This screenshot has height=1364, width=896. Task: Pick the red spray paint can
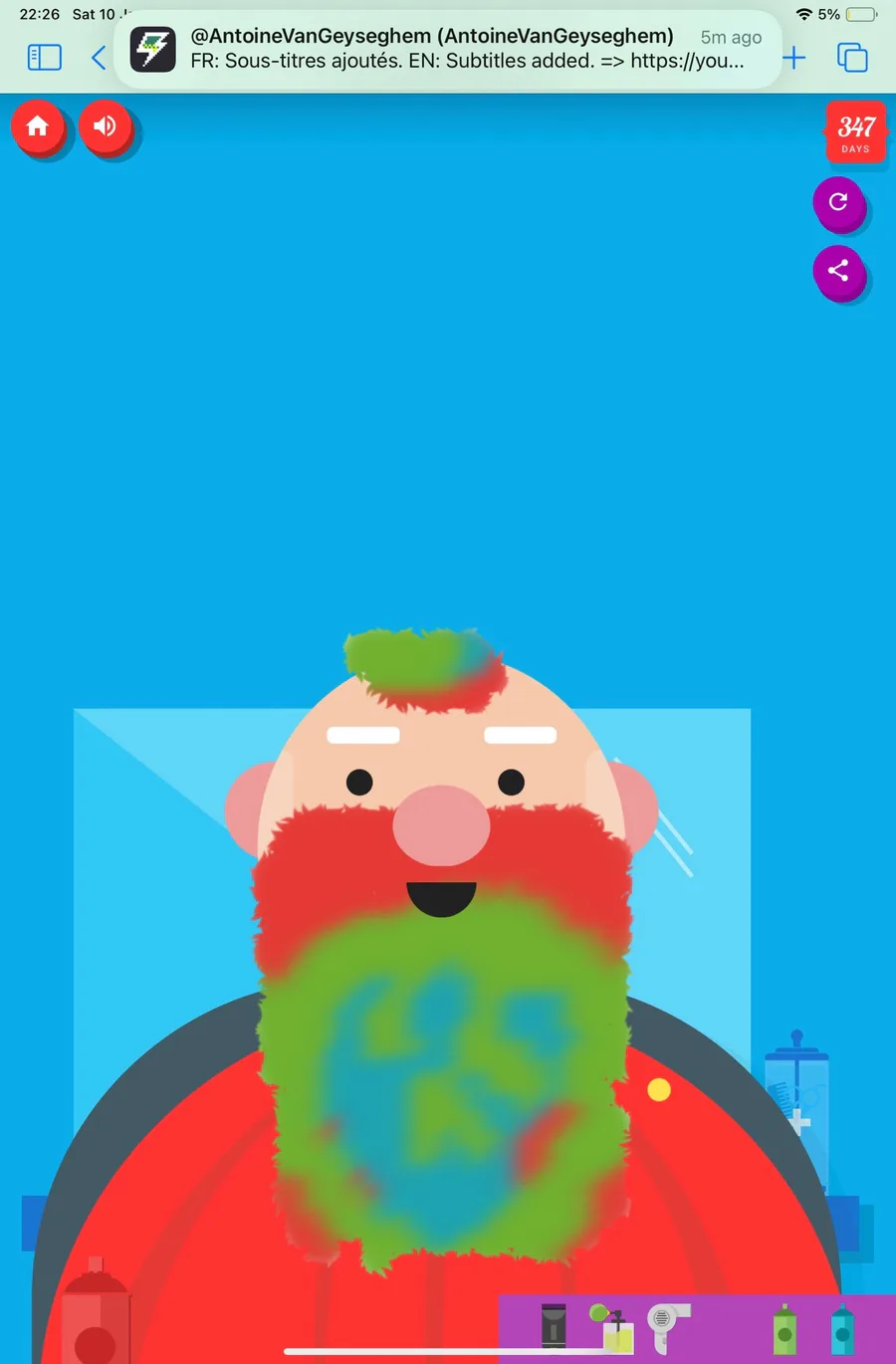click(x=96, y=1314)
